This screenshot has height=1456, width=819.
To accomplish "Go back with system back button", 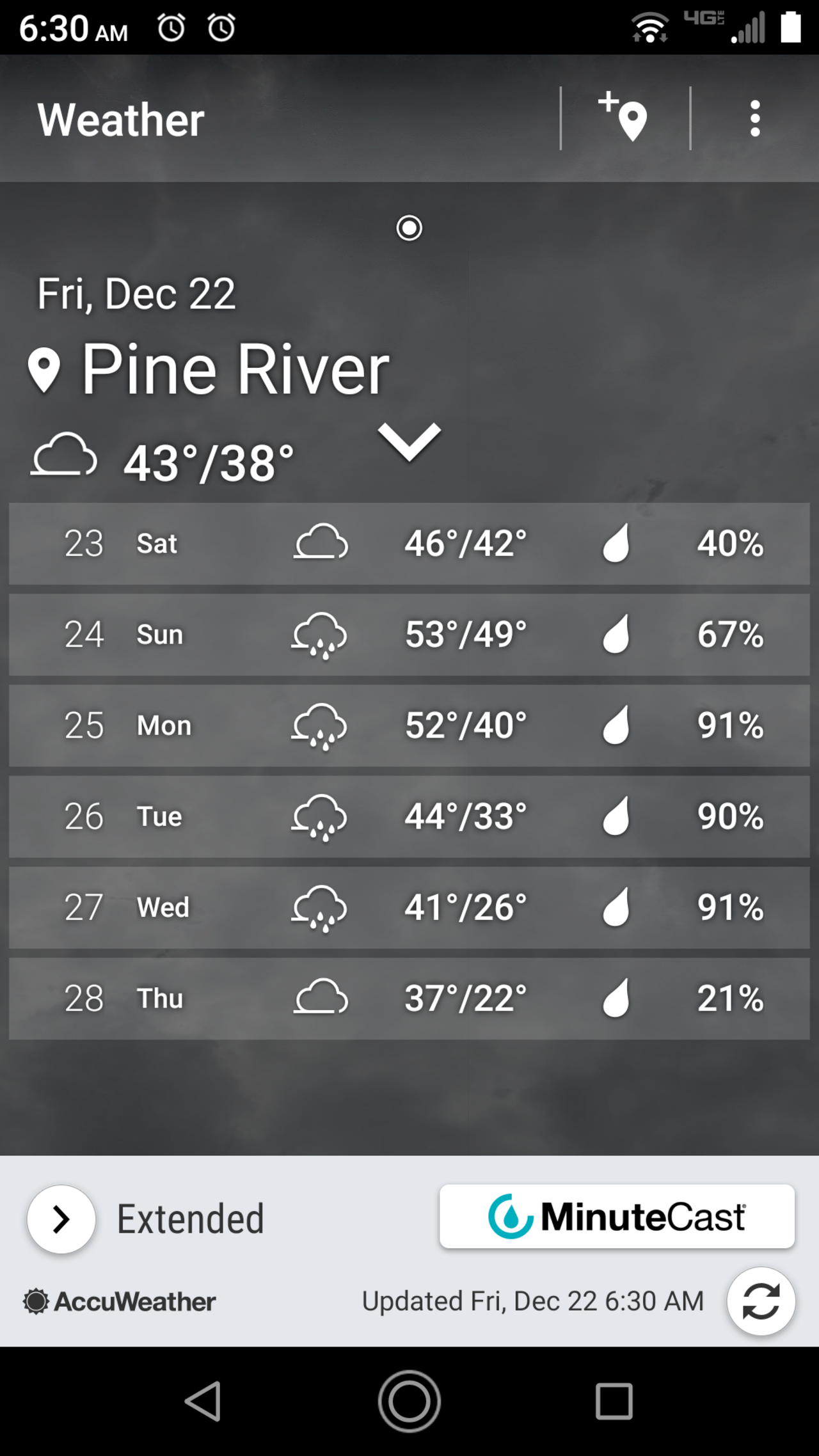I will (x=203, y=1401).
